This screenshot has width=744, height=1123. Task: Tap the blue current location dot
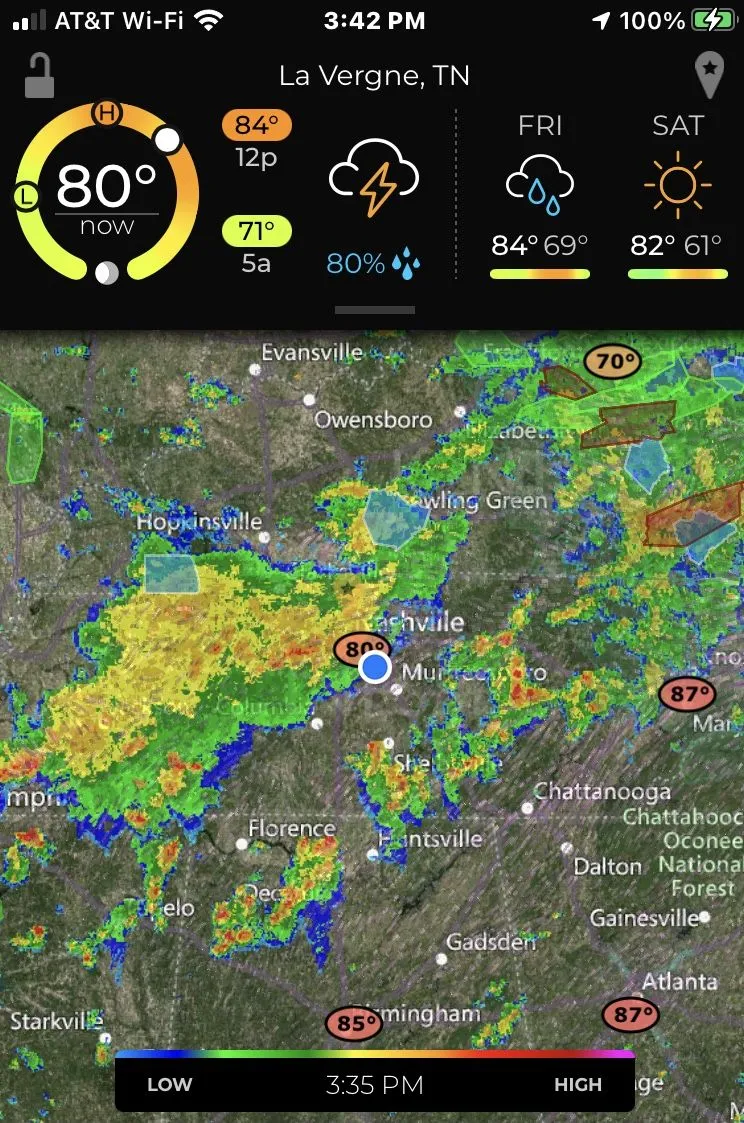pyautogui.click(x=375, y=667)
